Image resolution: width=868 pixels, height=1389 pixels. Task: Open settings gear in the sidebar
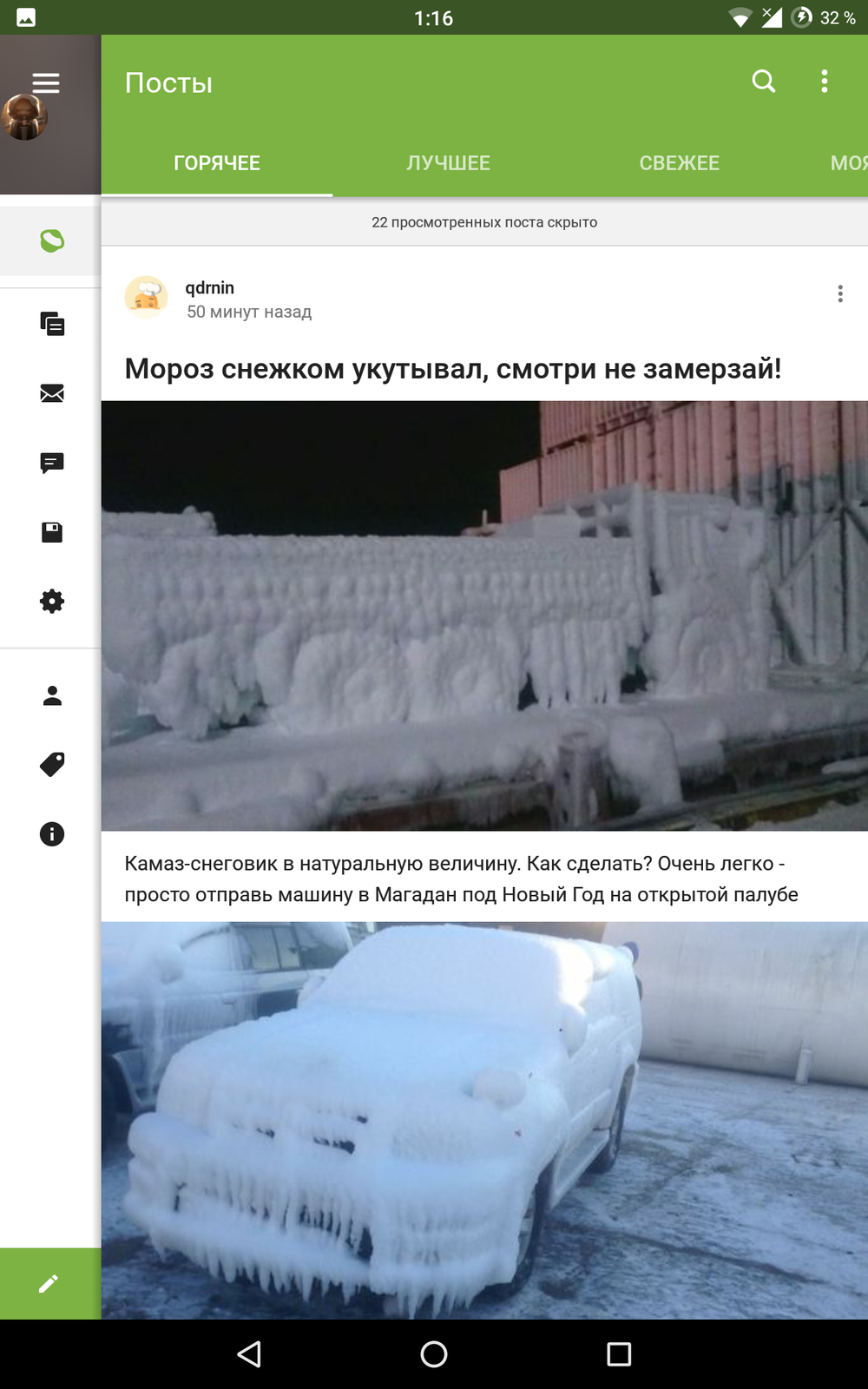[52, 602]
